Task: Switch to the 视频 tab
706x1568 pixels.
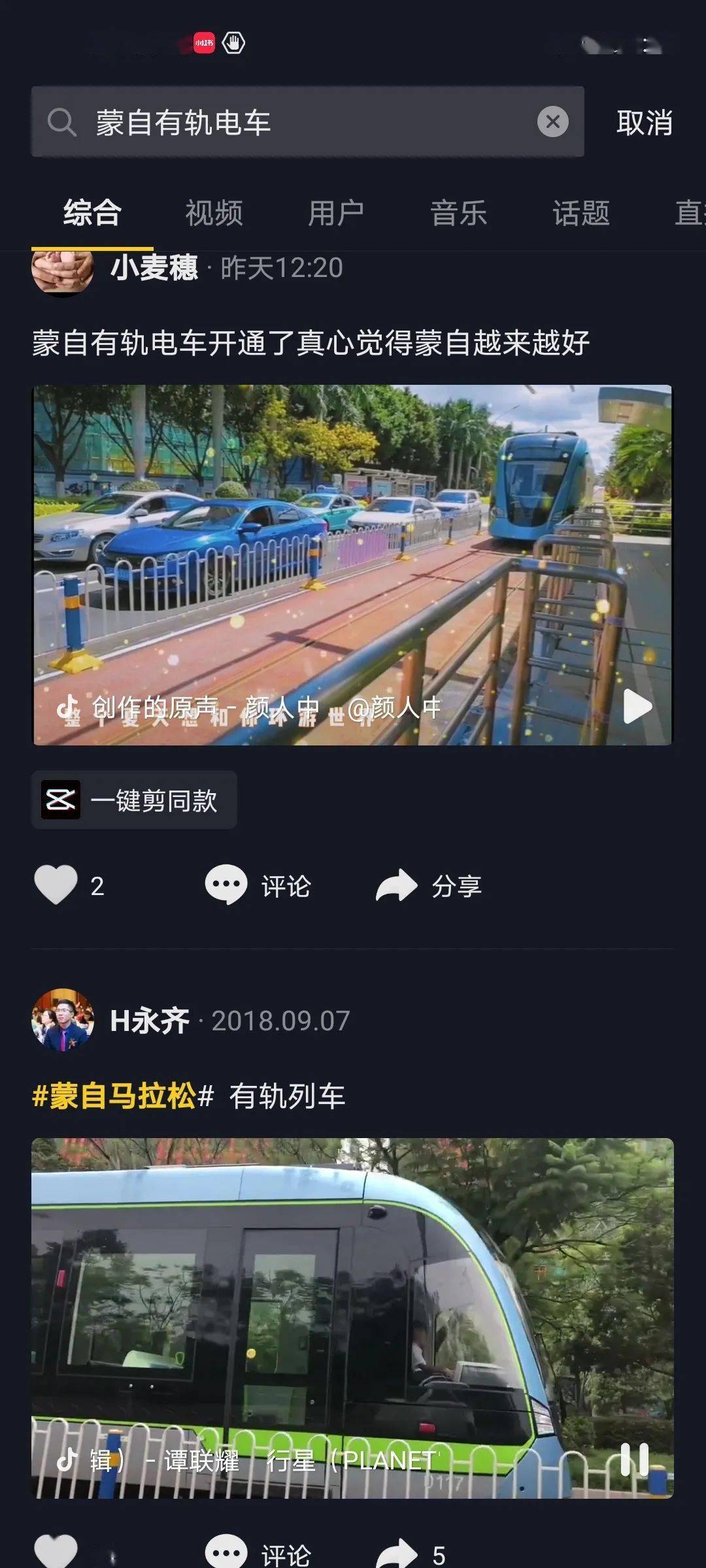Action: (x=214, y=213)
